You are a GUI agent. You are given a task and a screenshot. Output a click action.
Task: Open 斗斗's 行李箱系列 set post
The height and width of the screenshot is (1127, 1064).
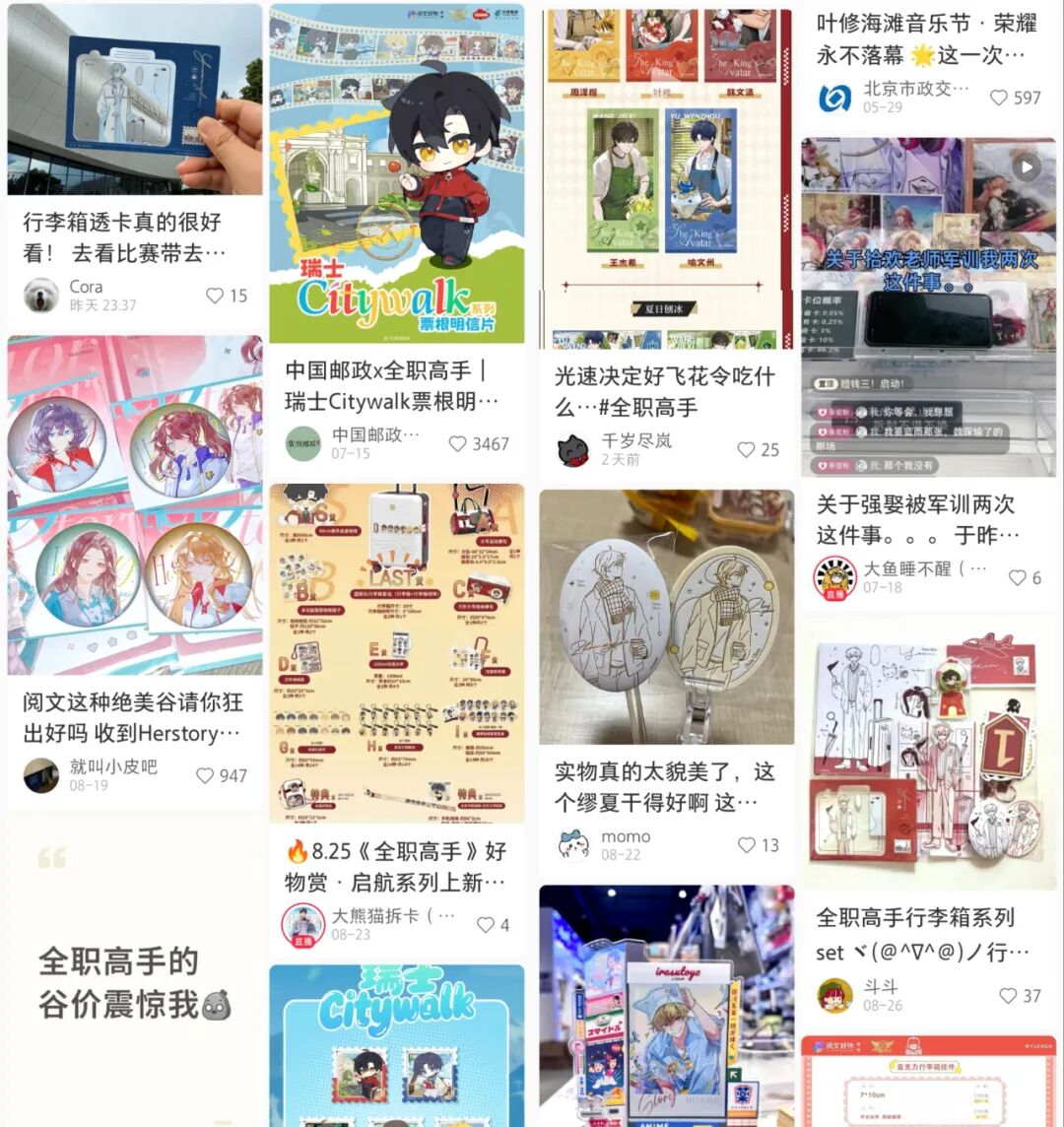928,754
